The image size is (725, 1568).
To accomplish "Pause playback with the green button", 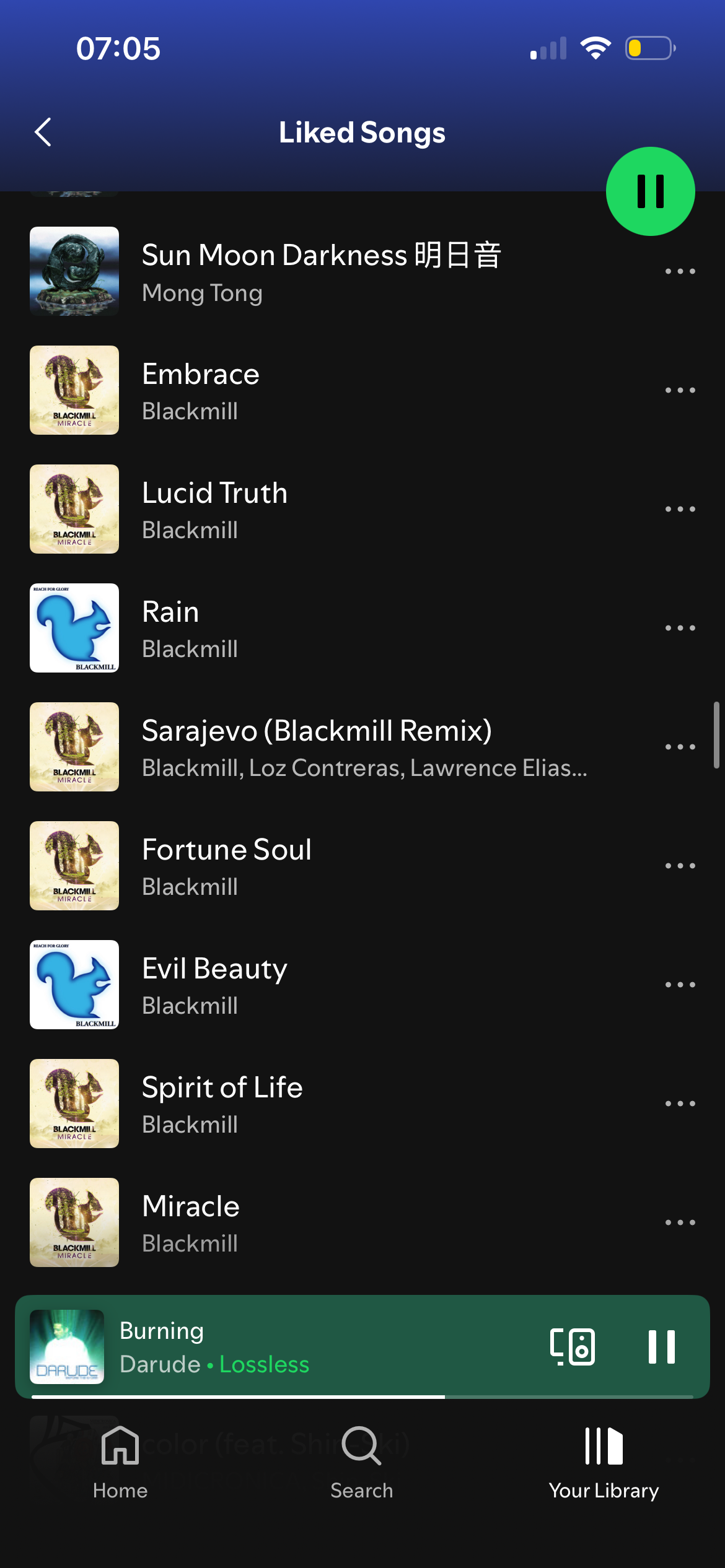I will click(x=650, y=191).
